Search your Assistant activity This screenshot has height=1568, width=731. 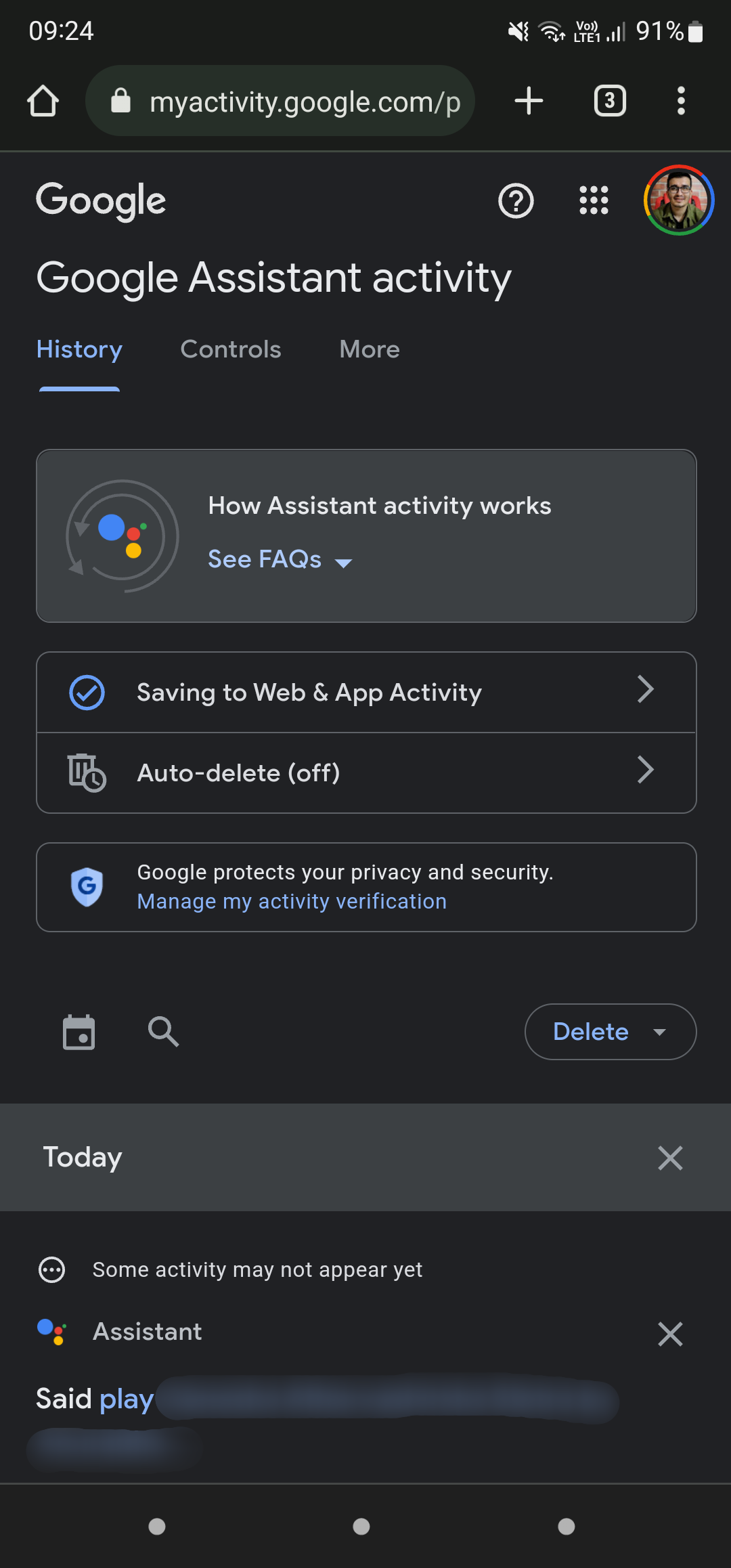tap(163, 1032)
